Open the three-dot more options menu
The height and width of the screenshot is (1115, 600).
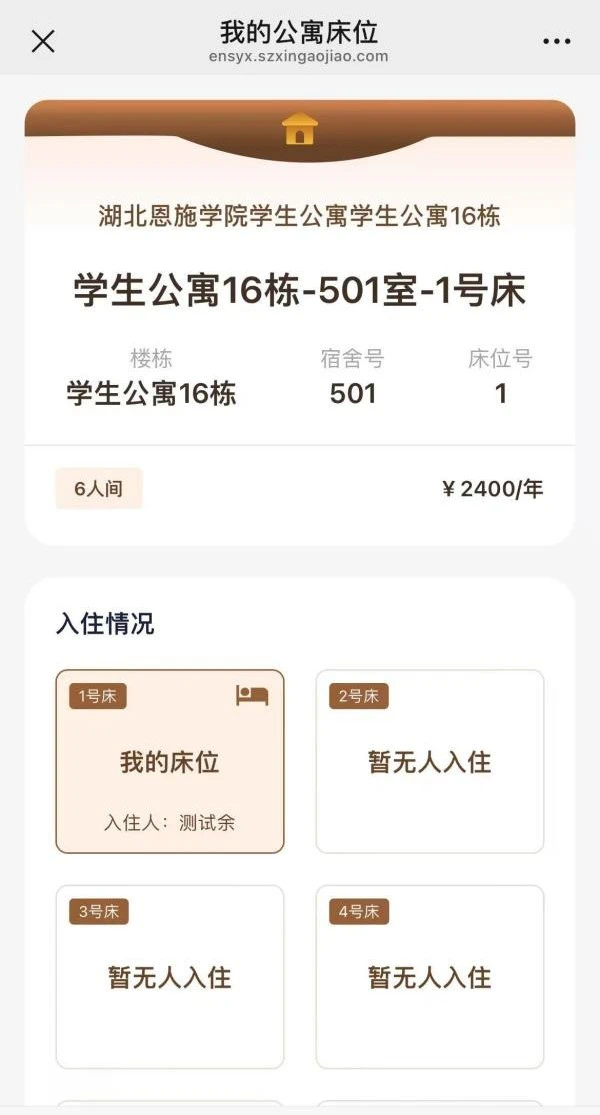coord(556,41)
